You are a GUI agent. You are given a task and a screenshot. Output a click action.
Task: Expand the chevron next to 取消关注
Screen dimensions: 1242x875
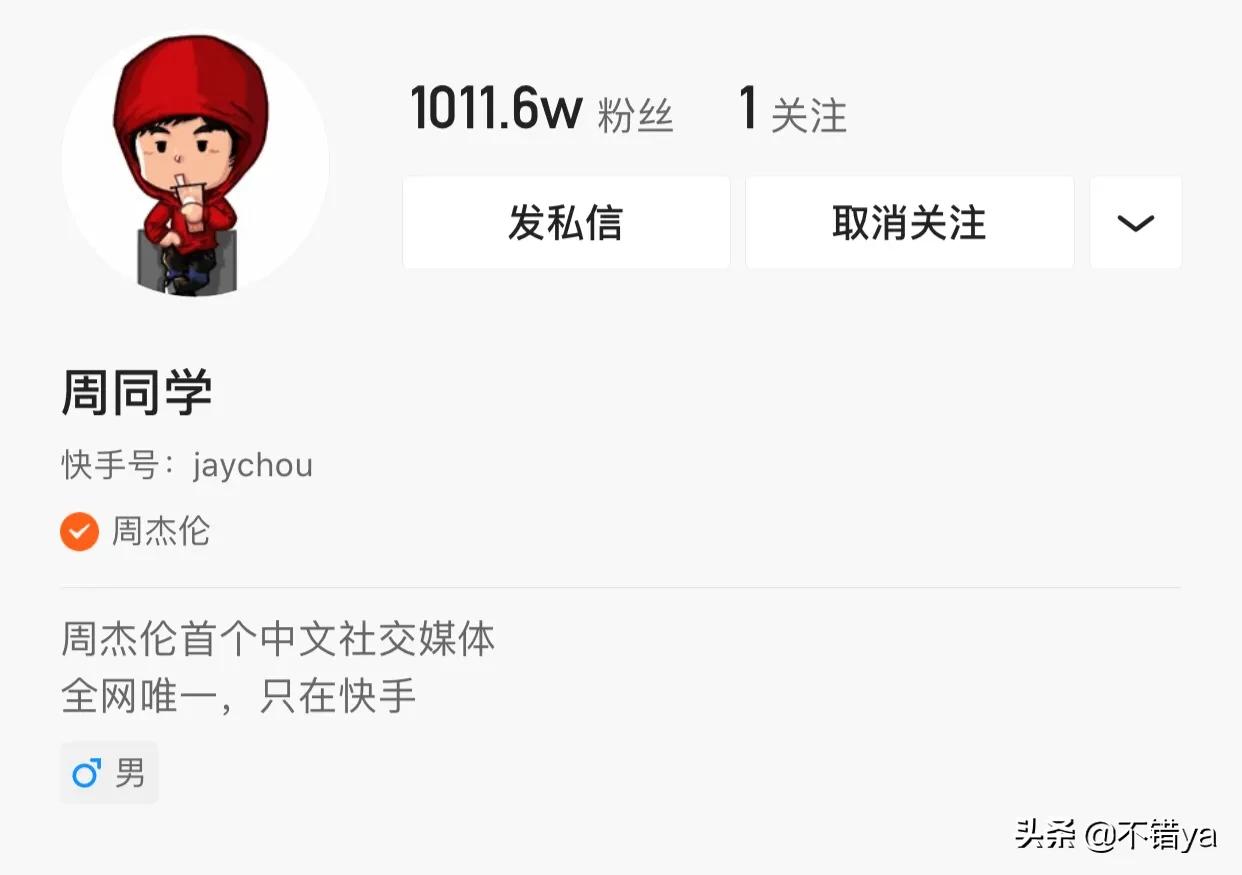(1135, 222)
